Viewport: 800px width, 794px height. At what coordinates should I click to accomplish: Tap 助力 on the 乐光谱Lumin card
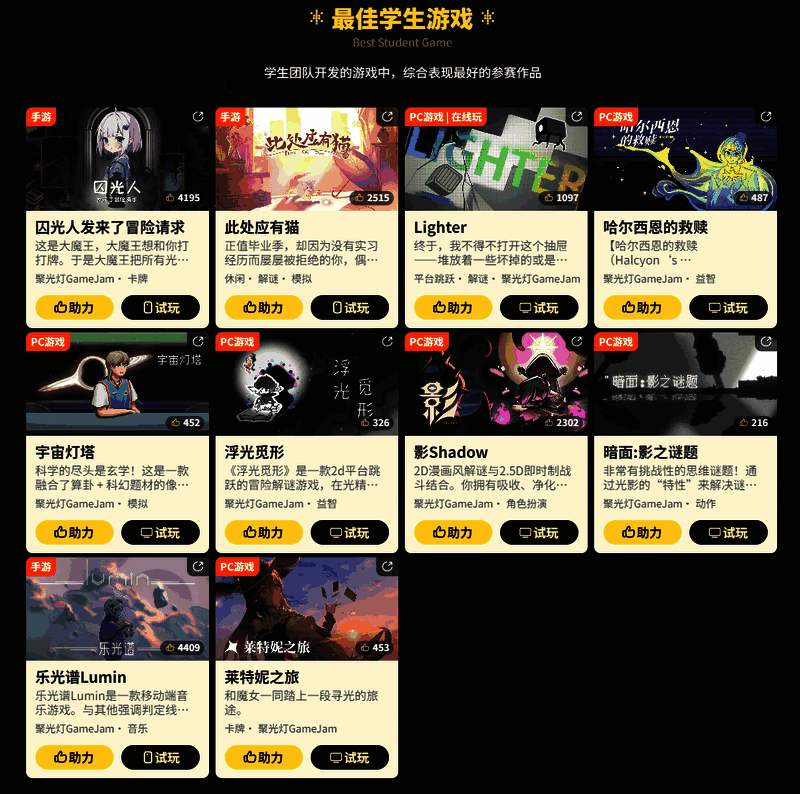pyautogui.click(x=74, y=757)
